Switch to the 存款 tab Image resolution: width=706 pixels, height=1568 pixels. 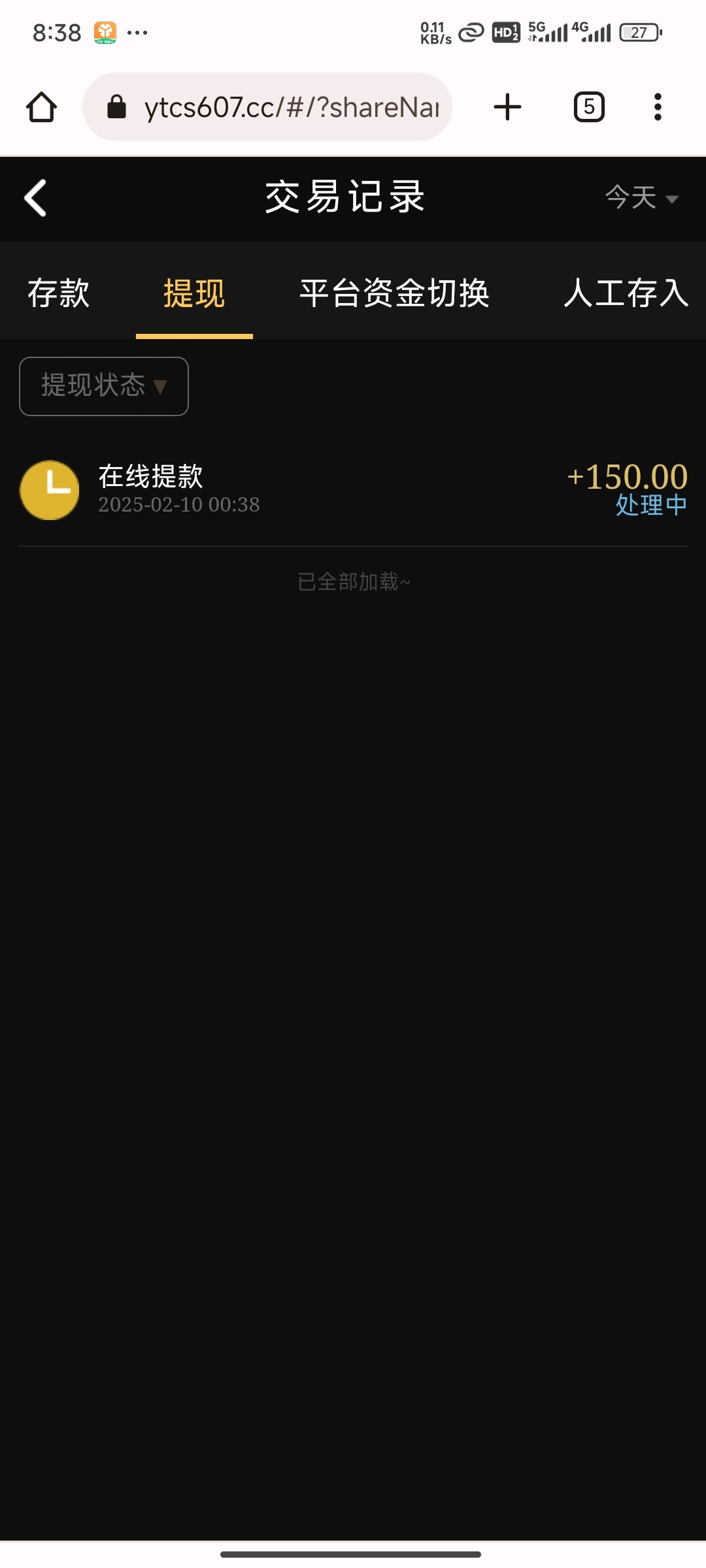click(59, 293)
